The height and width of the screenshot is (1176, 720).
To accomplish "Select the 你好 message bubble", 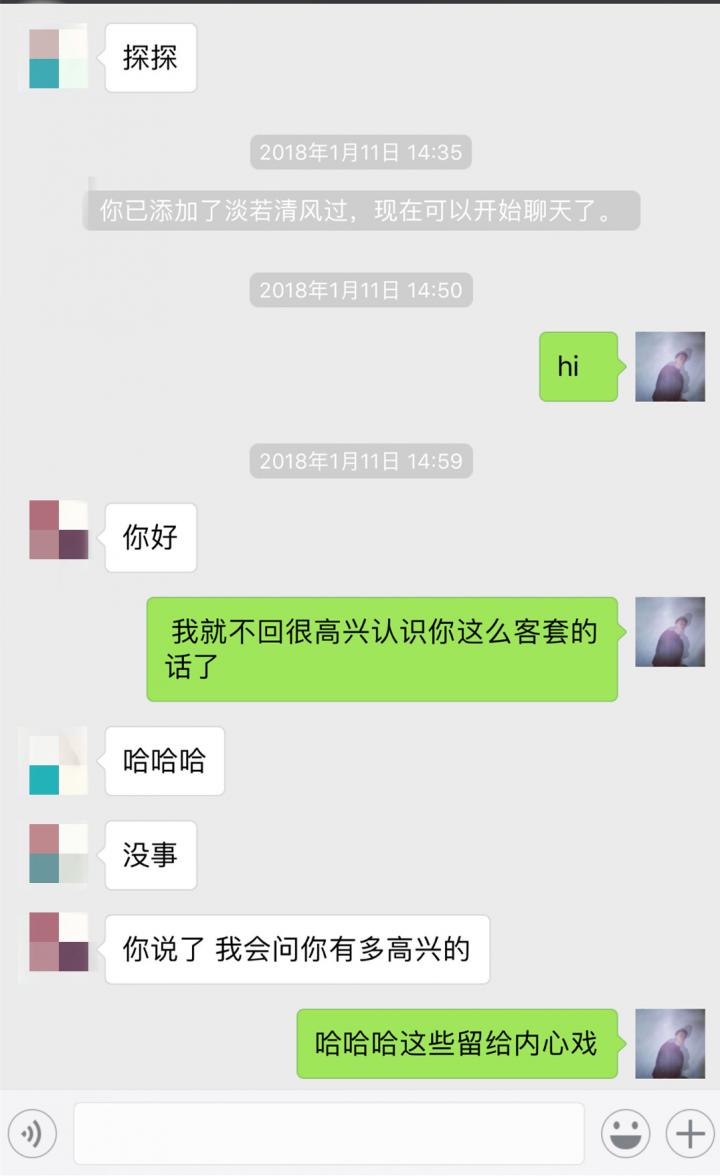I will click(150, 537).
